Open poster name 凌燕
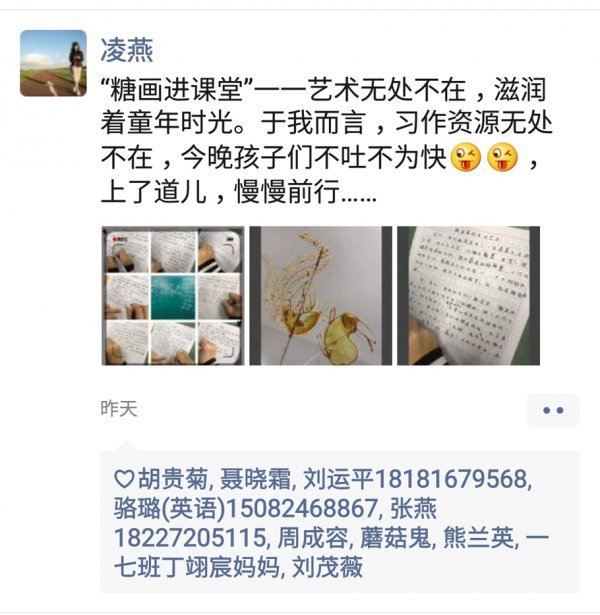Screen dimensions: 600x615 127,47
